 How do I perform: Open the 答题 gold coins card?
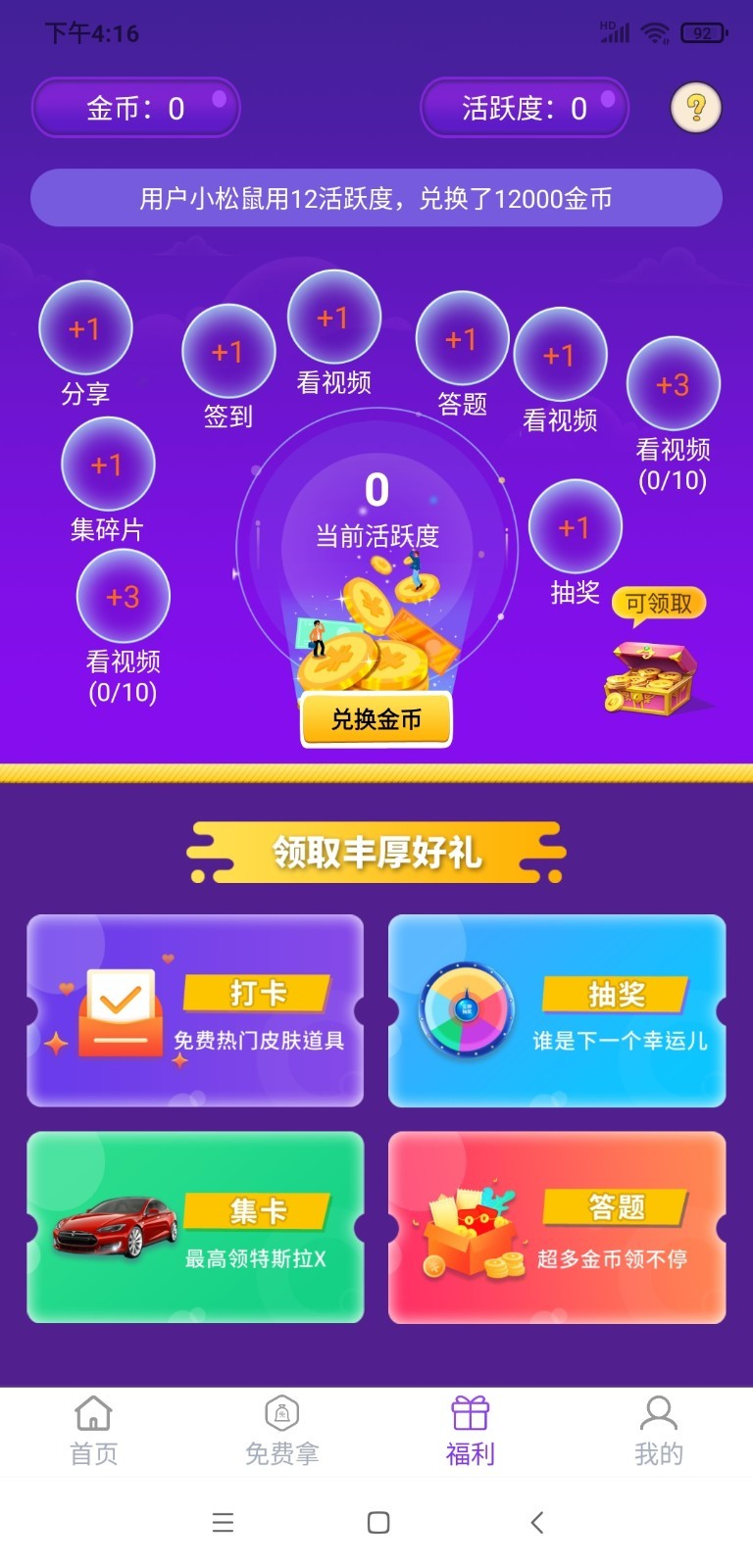557,1227
